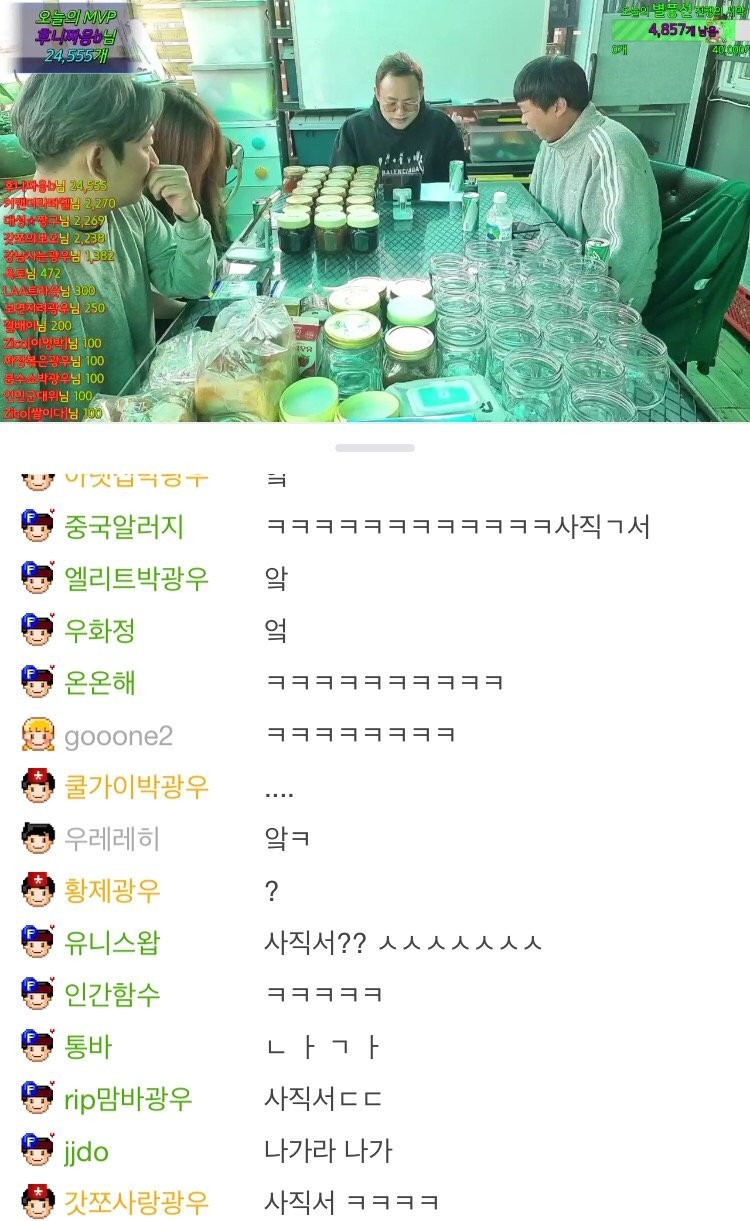
Task: Select the chat user 온온해
Action: tap(99, 683)
